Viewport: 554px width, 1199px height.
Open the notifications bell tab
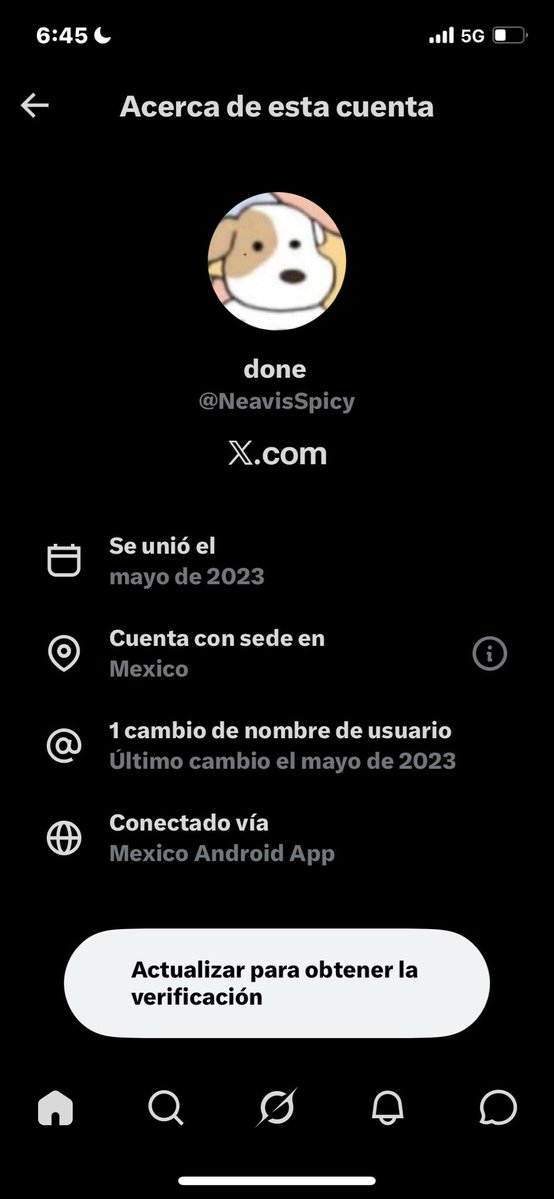click(387, 1107)
